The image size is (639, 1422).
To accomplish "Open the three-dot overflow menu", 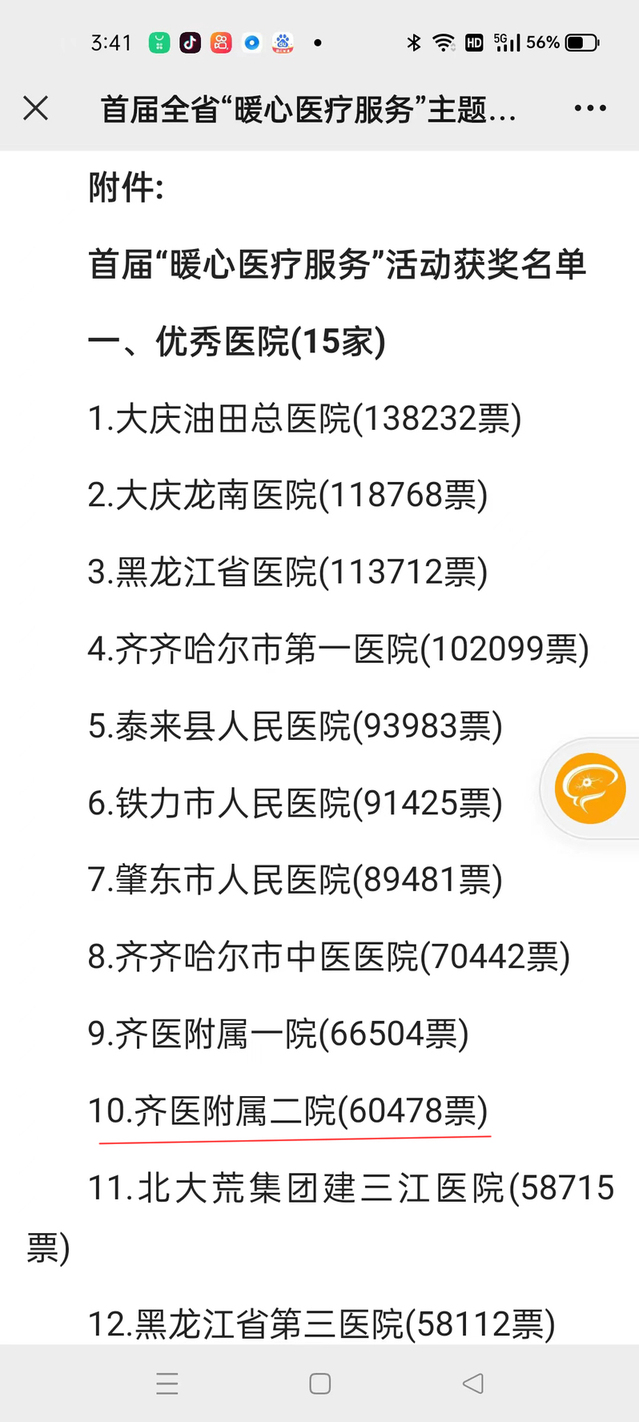I will [x=590, y=108].
